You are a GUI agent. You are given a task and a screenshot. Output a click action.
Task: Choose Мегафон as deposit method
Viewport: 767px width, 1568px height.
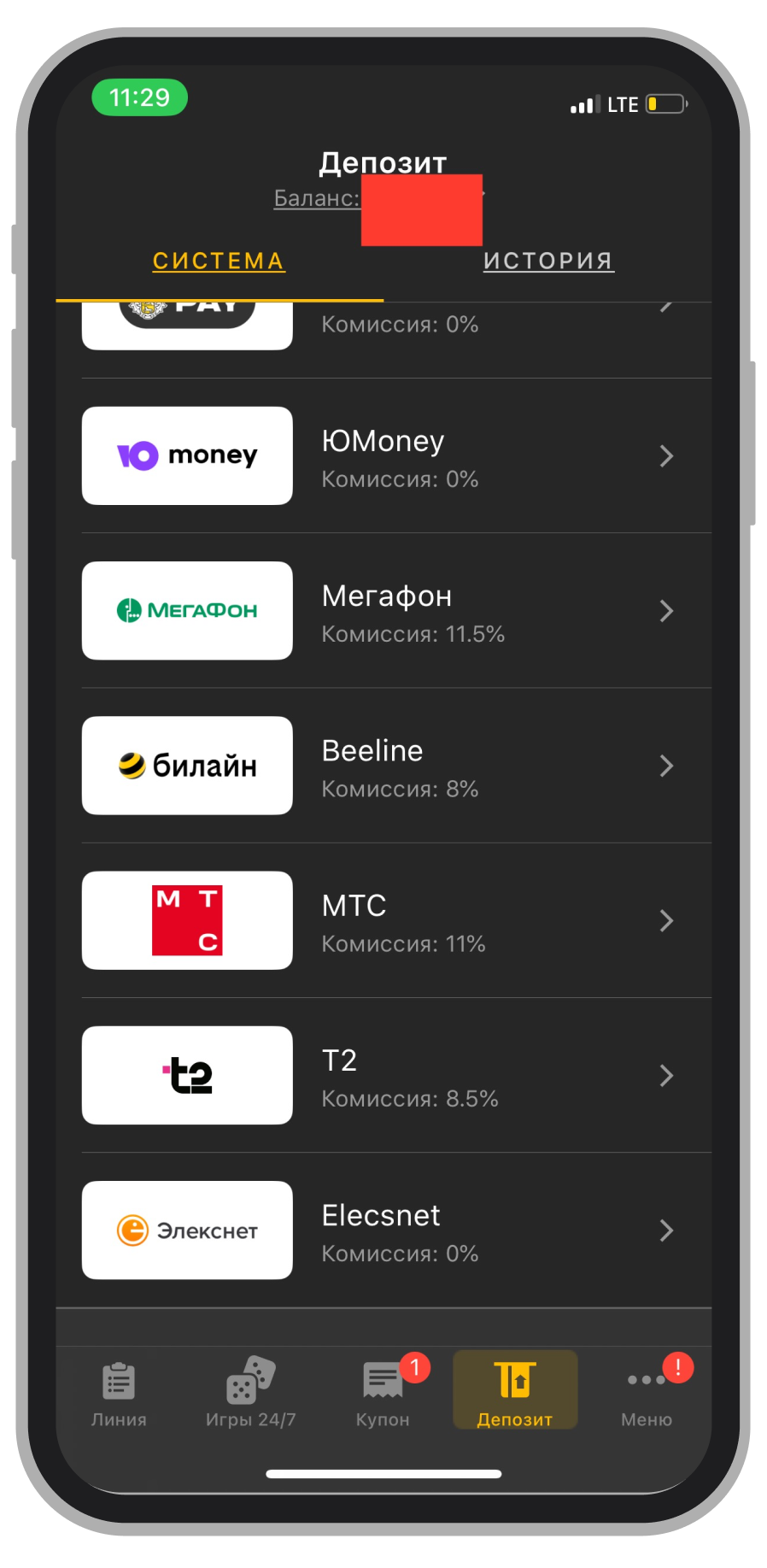(x=383, y=611)
